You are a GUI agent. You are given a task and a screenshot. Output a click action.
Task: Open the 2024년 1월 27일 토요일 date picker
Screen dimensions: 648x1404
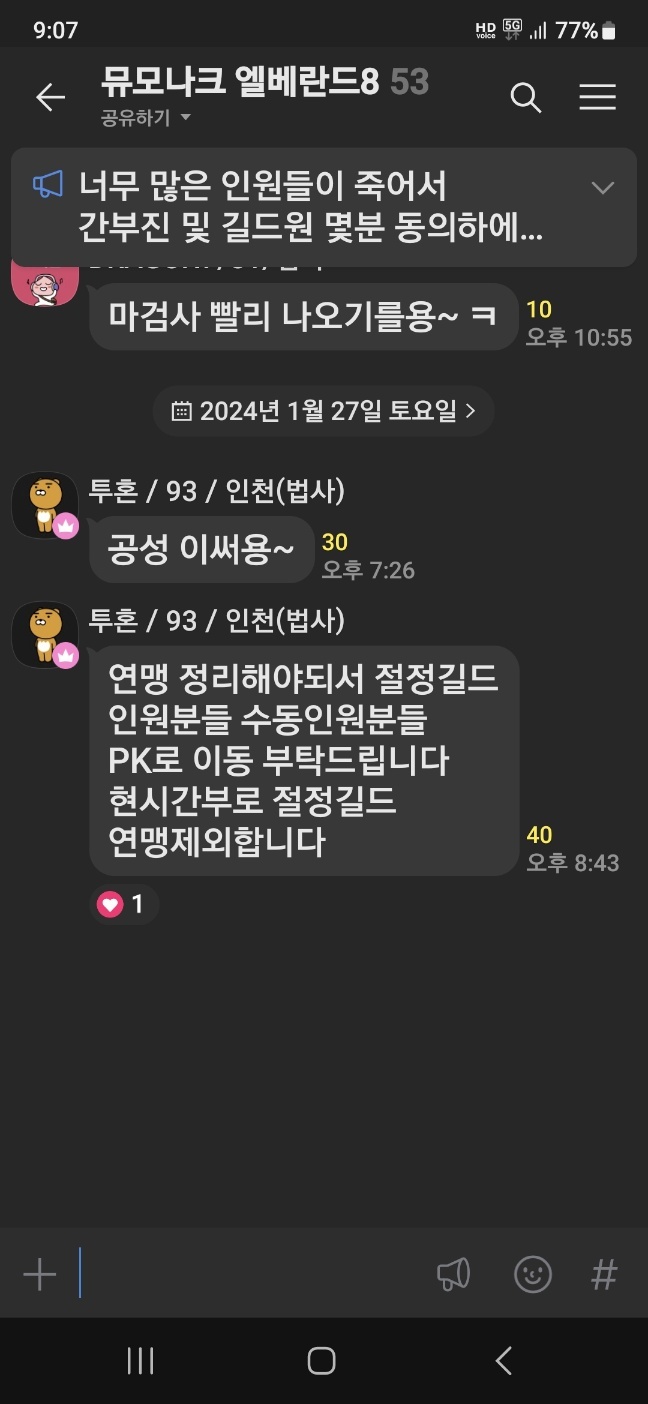pyautogui.click(x=324, y=410)
